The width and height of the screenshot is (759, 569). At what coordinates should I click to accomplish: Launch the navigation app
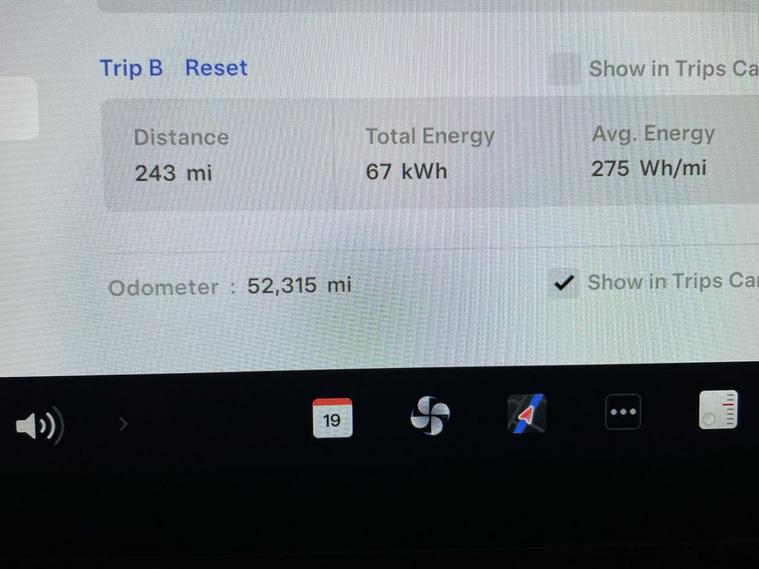click(526, 413)
